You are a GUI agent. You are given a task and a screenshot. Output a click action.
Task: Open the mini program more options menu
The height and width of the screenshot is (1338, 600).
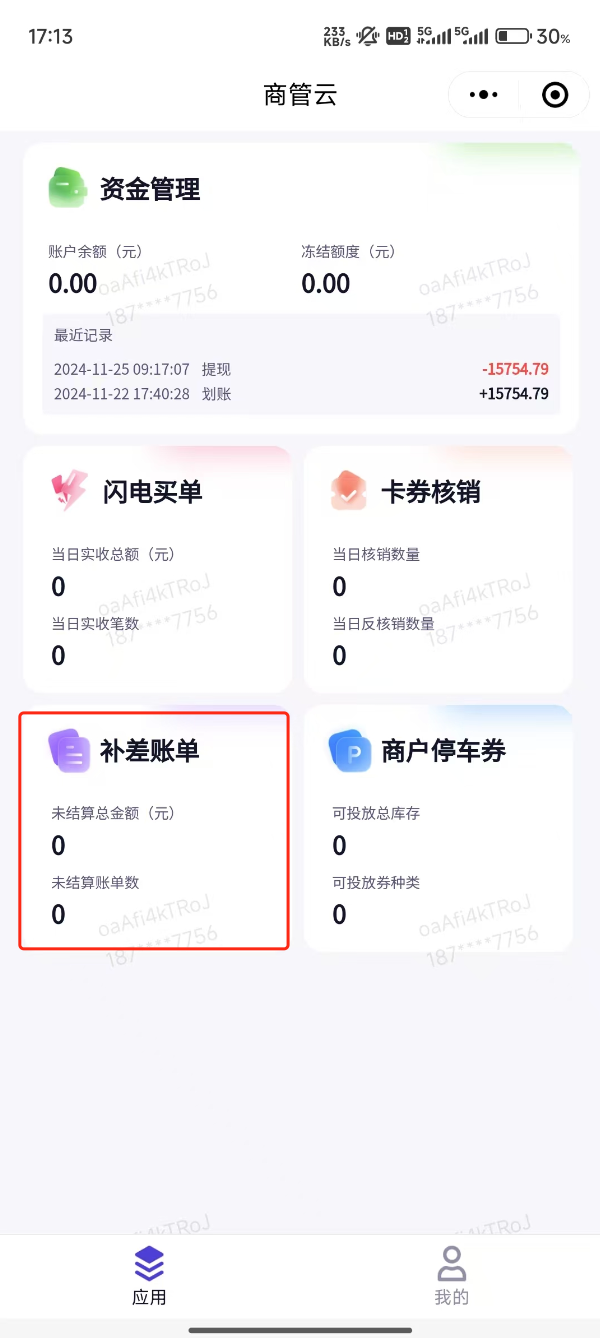coord(484,95)
